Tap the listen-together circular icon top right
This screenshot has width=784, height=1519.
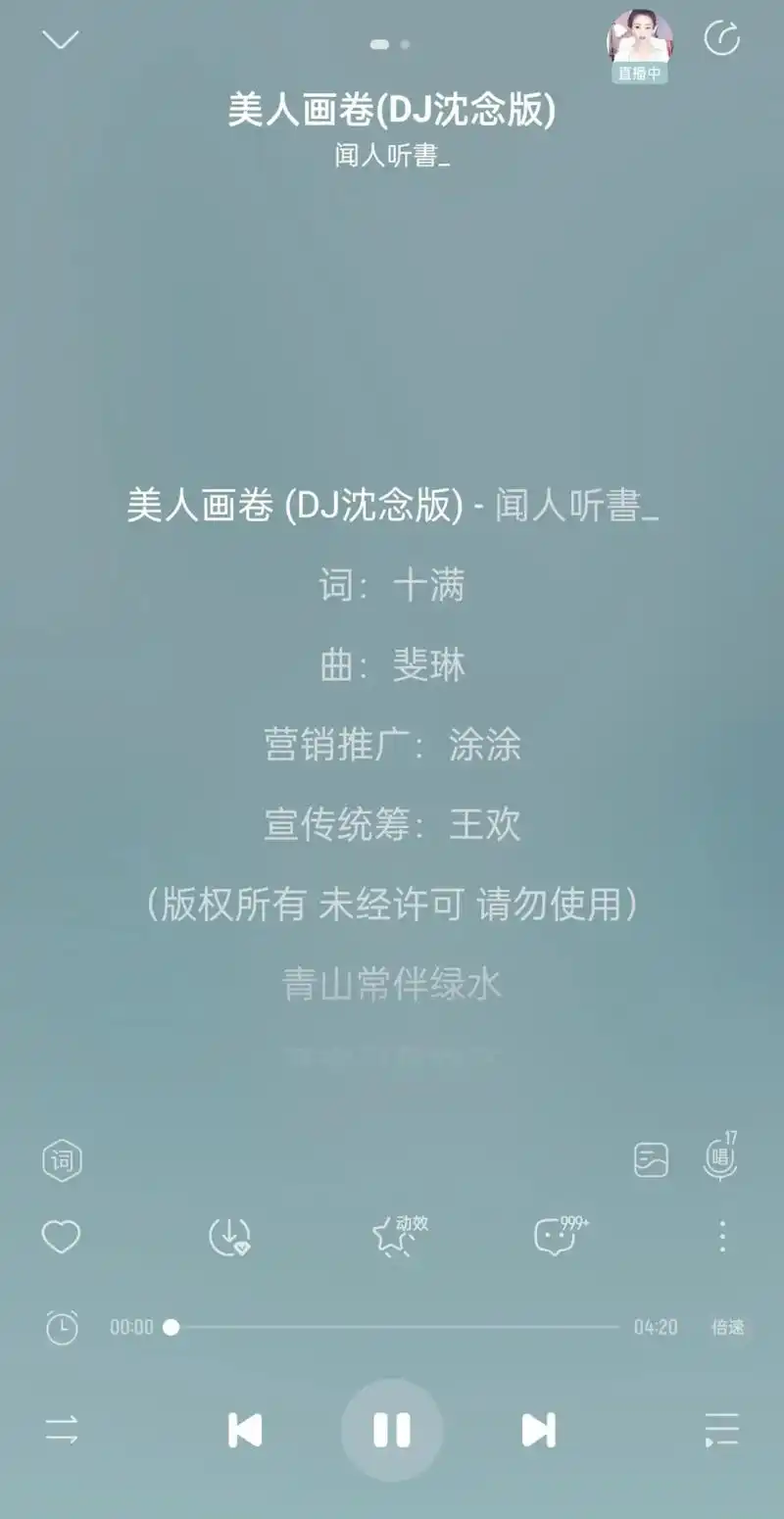pyautogui.click(x=724, y=37)
